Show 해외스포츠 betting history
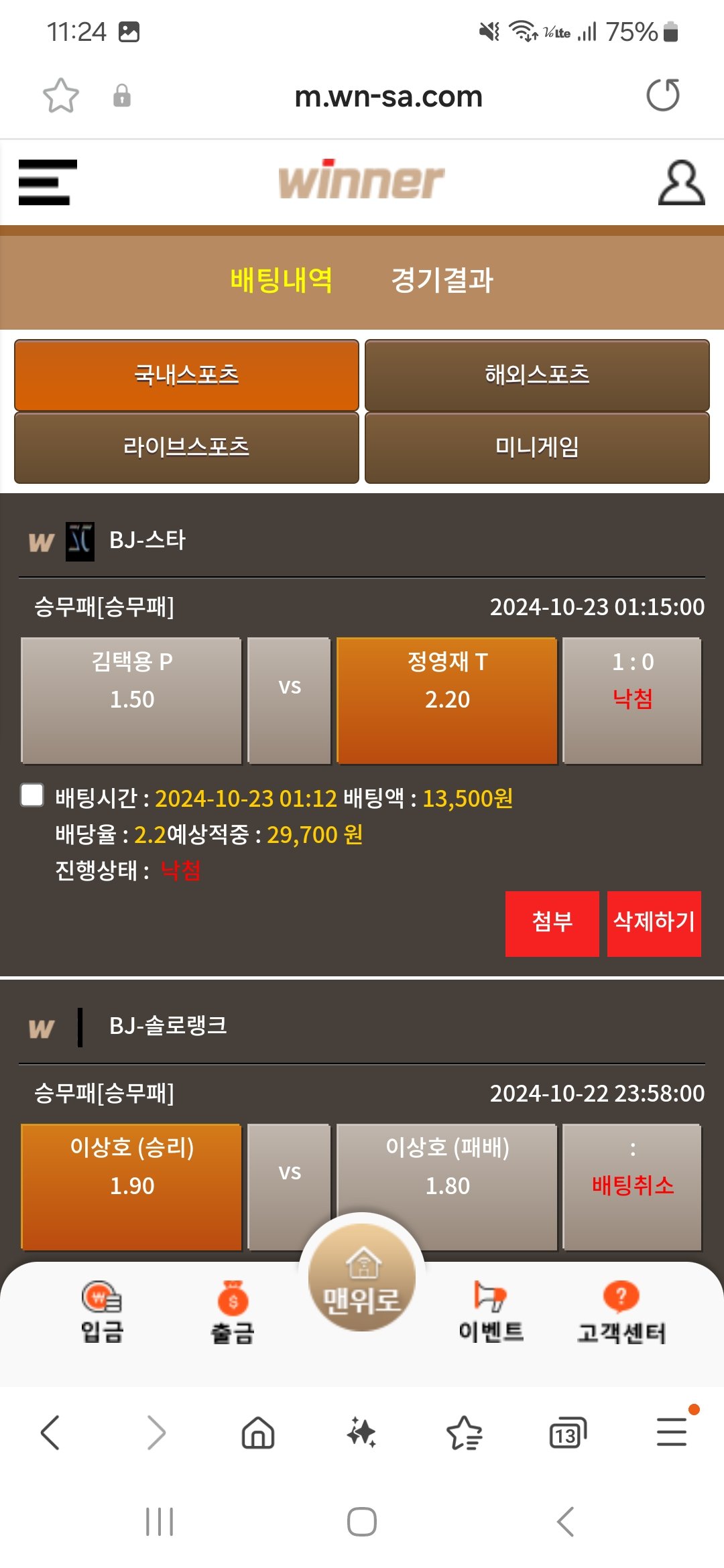The image size is (724, 1568). (537, 375)
